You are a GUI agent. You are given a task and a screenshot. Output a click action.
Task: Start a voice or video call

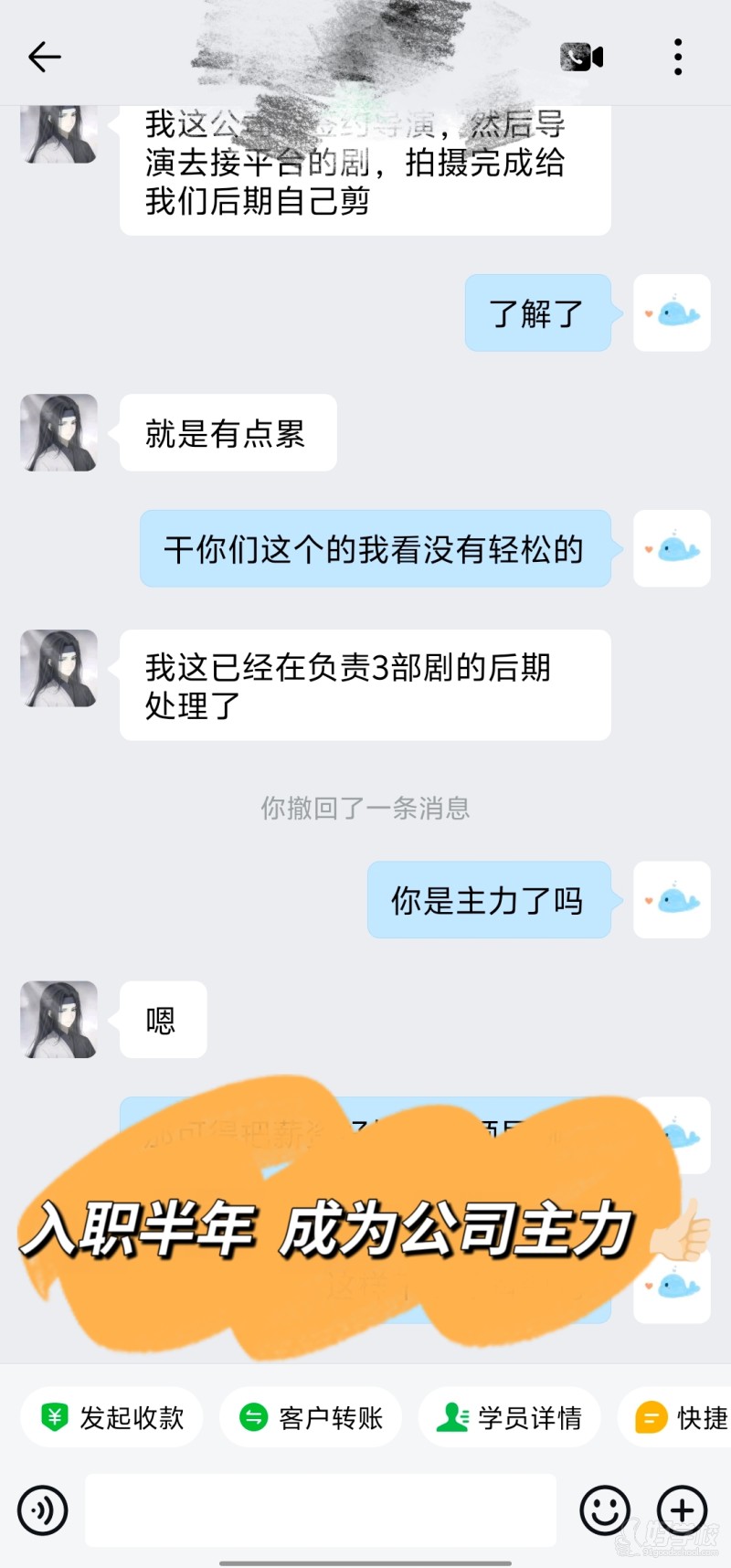(581, 58)
